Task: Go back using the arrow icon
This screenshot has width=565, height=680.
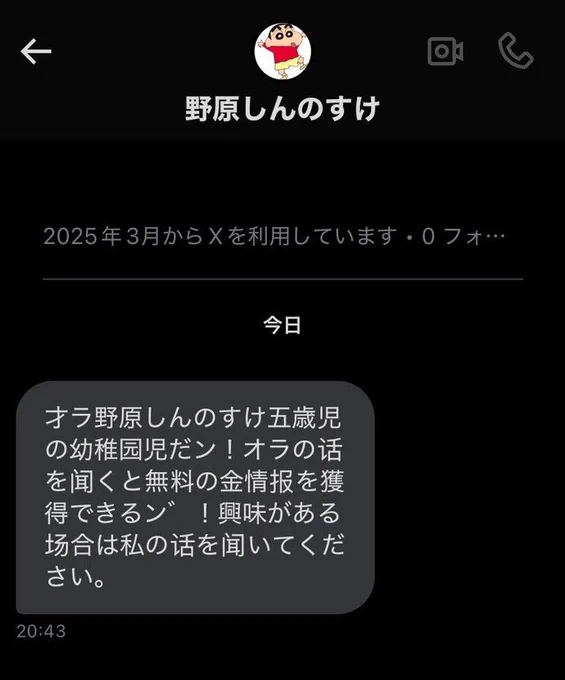Action: (x=36, y=51)
